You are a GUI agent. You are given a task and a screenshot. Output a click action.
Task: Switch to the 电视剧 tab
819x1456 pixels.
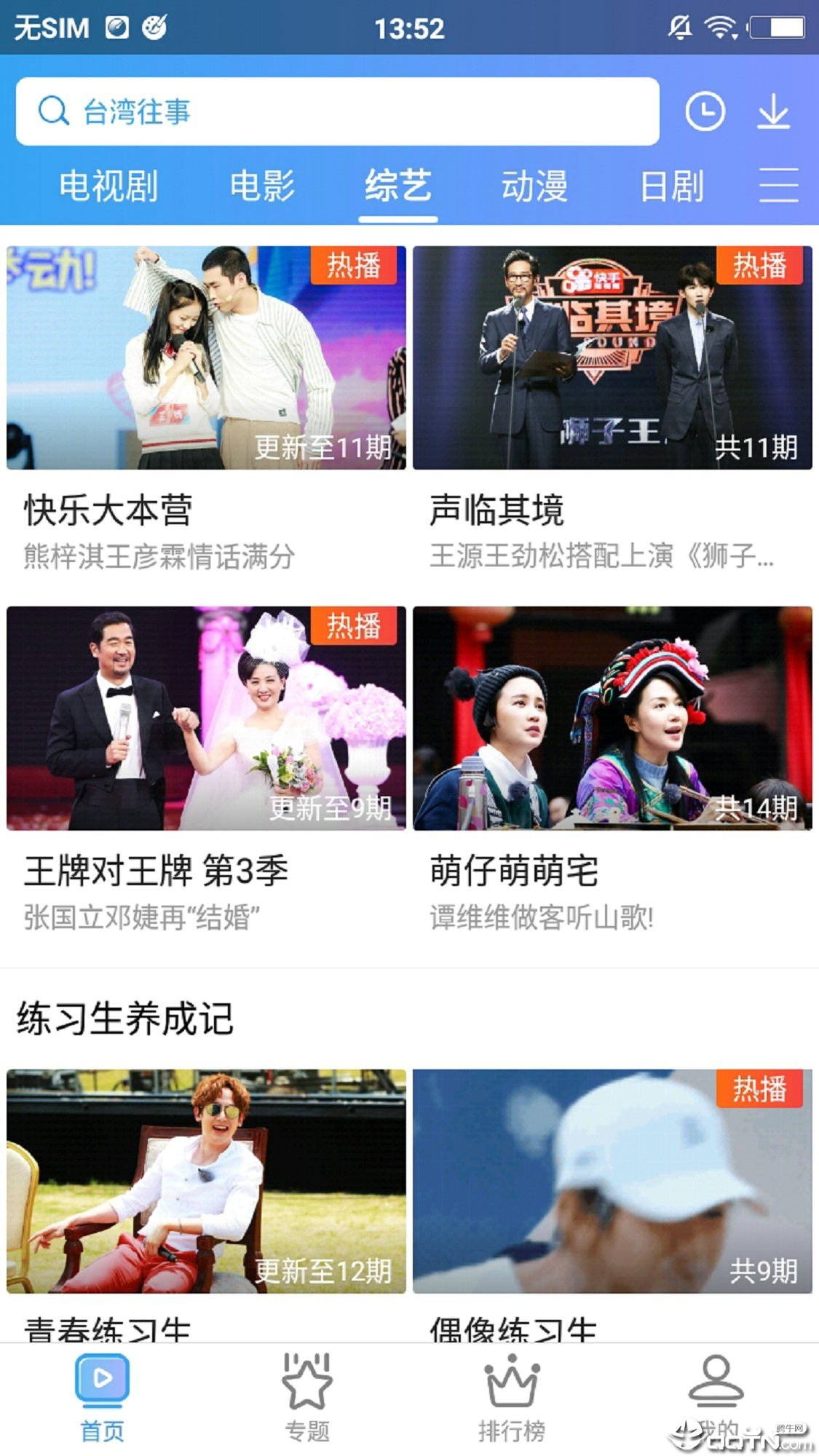tap(108, 186)
